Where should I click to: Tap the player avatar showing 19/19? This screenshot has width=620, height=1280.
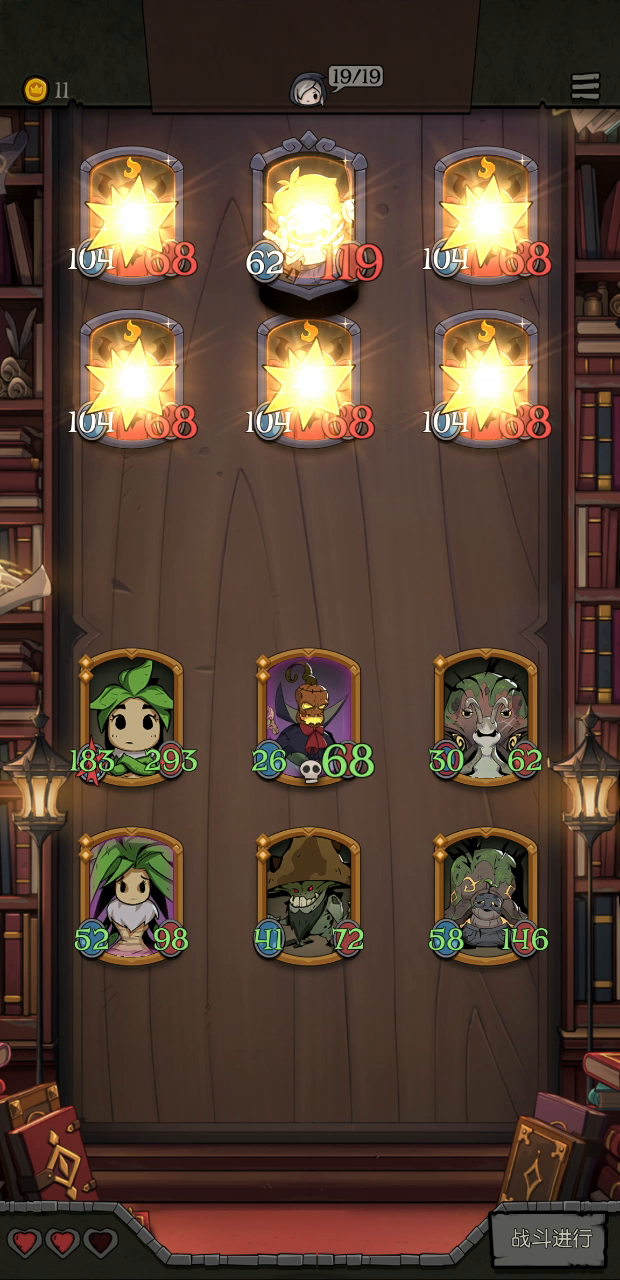pyautogui.click(x=309, y=89)
